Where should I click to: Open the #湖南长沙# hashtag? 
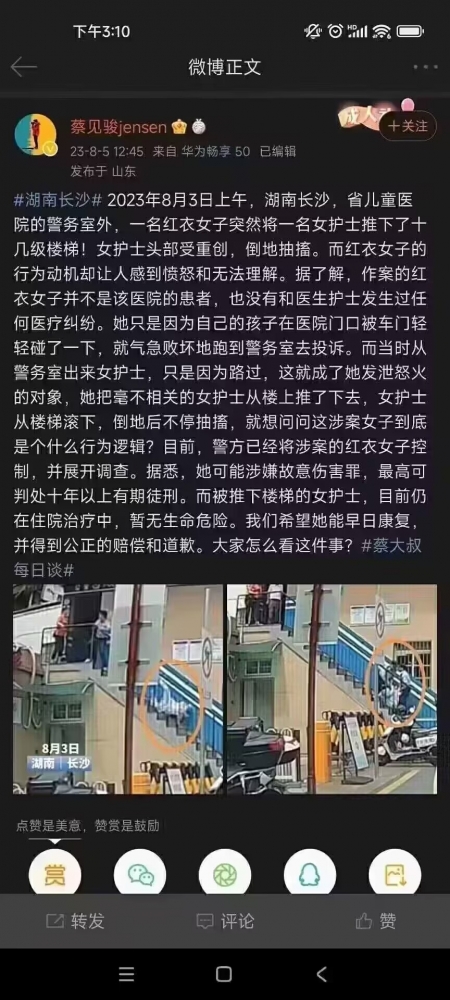[57, 200]
